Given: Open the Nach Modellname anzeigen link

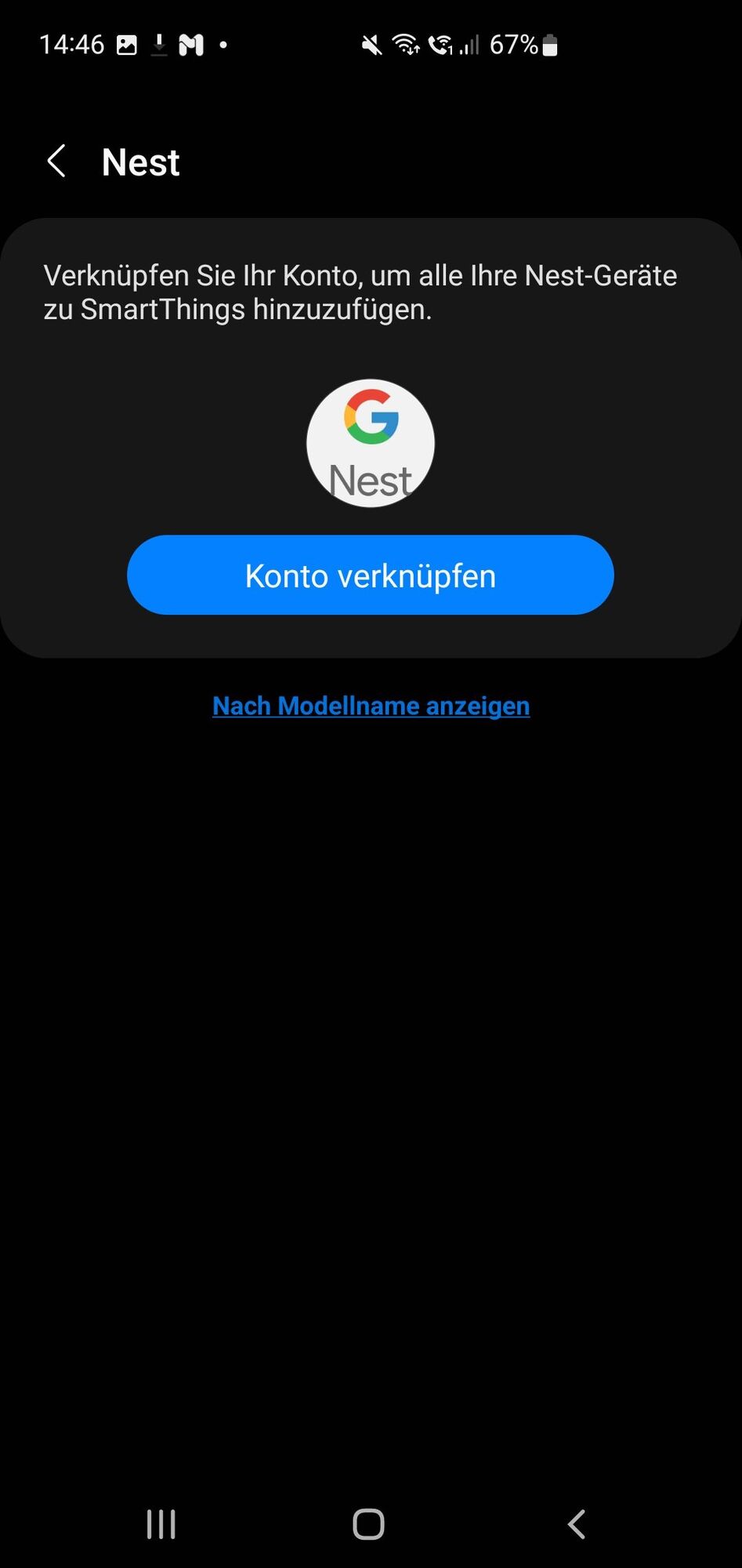Looking at the screenshot, I should click(x=371, y=706).
